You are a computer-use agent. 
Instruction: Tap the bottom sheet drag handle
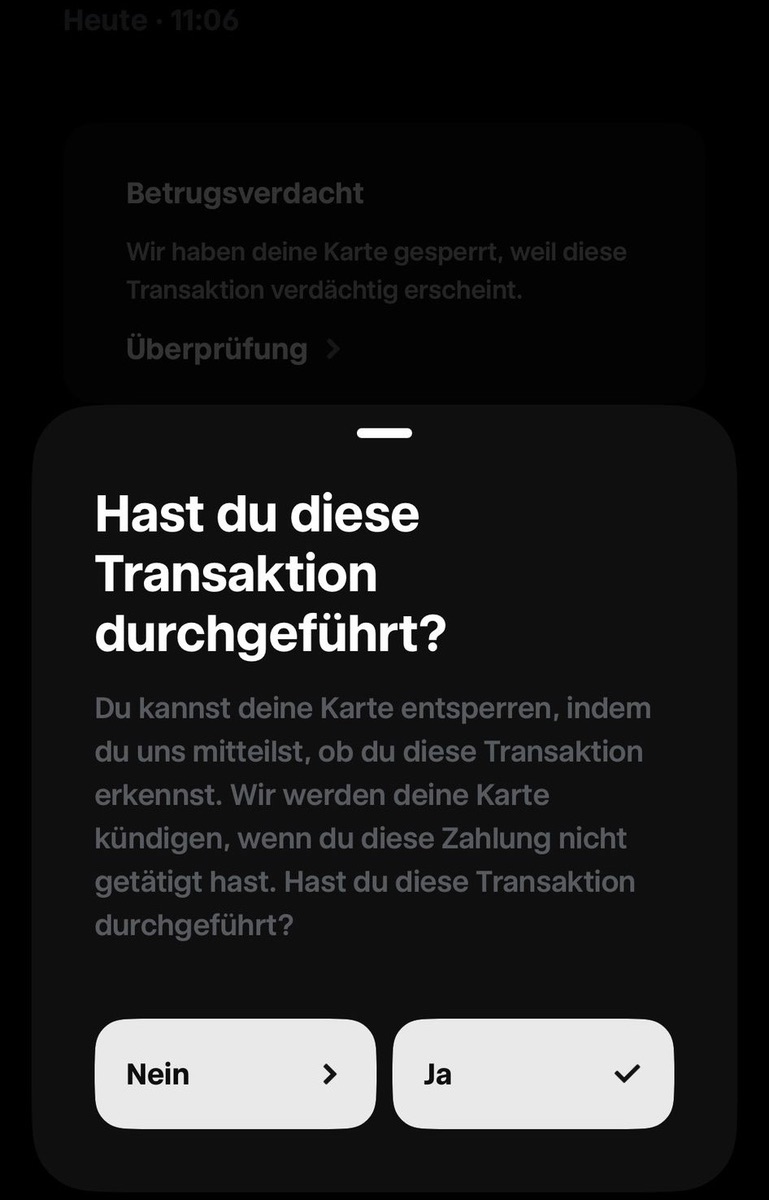pos(384,433)
